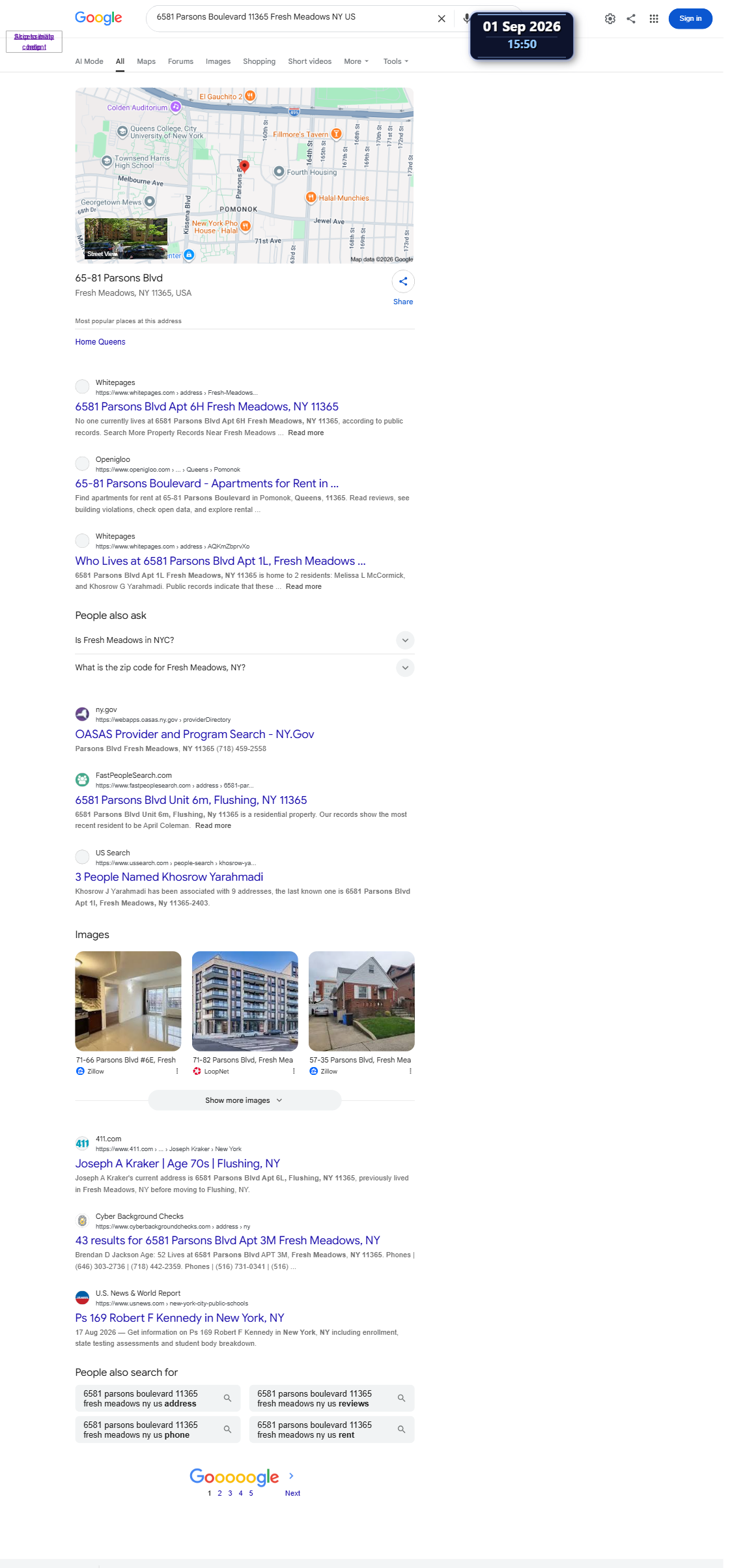Open the Google apps grid

[x=654, y=19]
